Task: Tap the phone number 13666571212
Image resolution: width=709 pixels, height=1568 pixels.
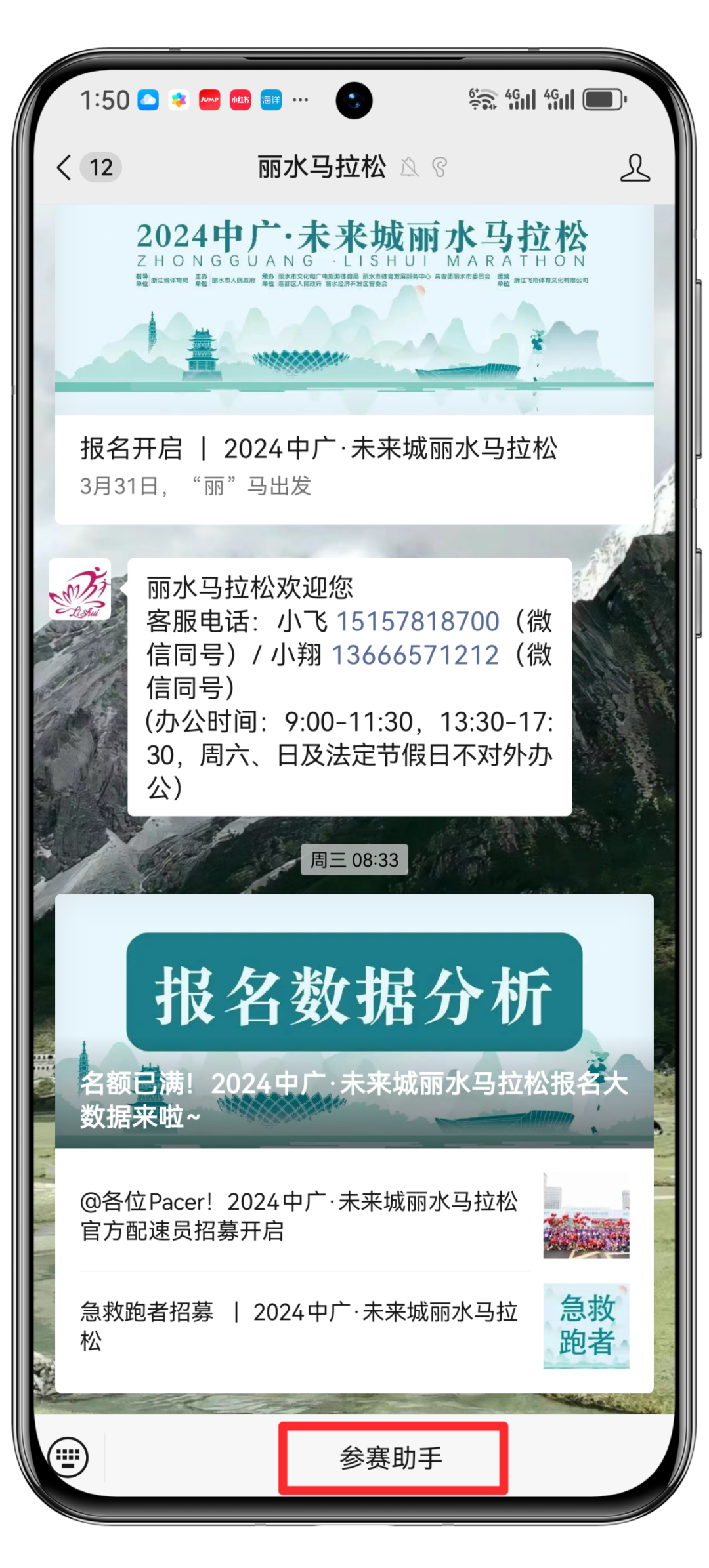Action: tap(415, 655)
